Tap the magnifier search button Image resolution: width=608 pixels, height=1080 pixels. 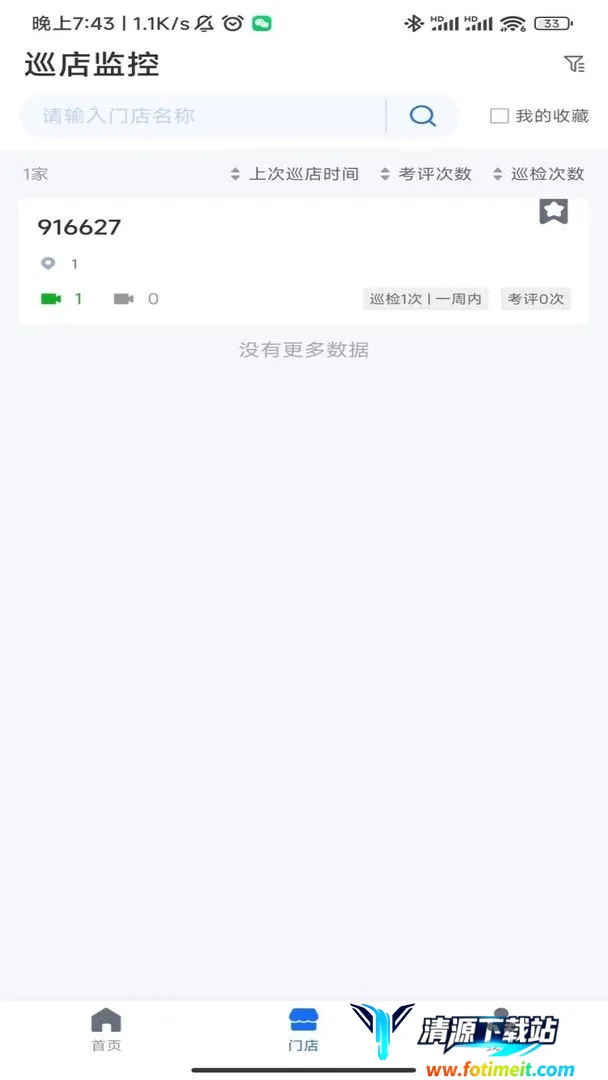pyautogui.click(x=423, y=116)
